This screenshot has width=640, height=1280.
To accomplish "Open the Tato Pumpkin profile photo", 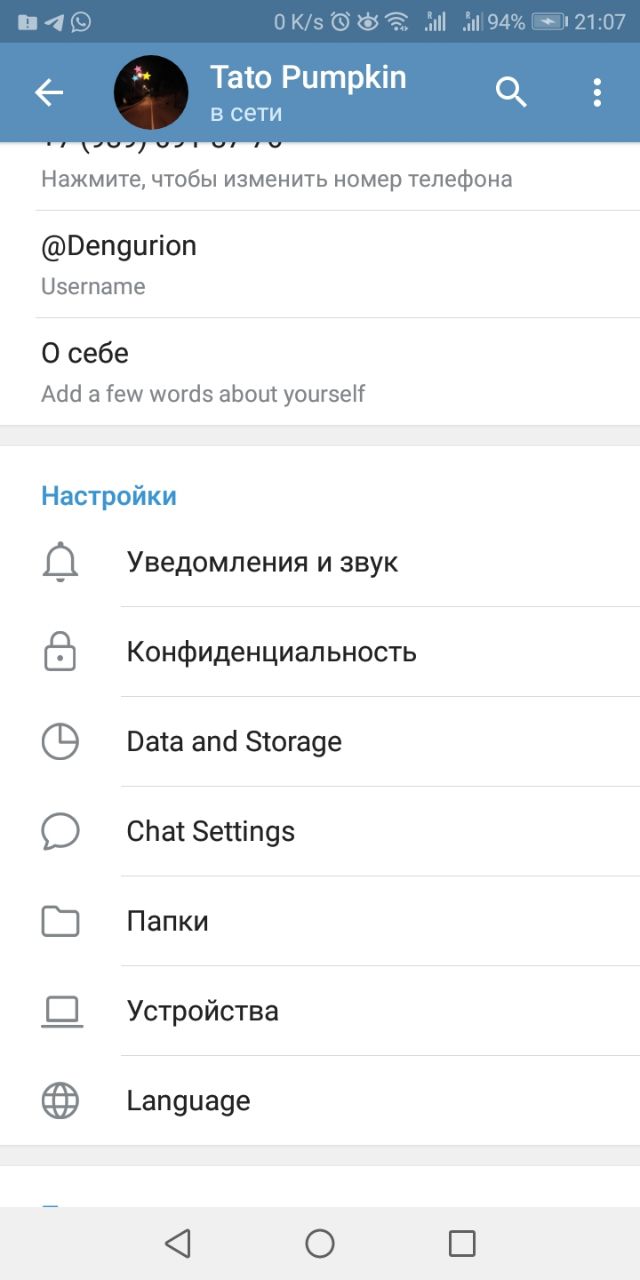I will 151,93.
